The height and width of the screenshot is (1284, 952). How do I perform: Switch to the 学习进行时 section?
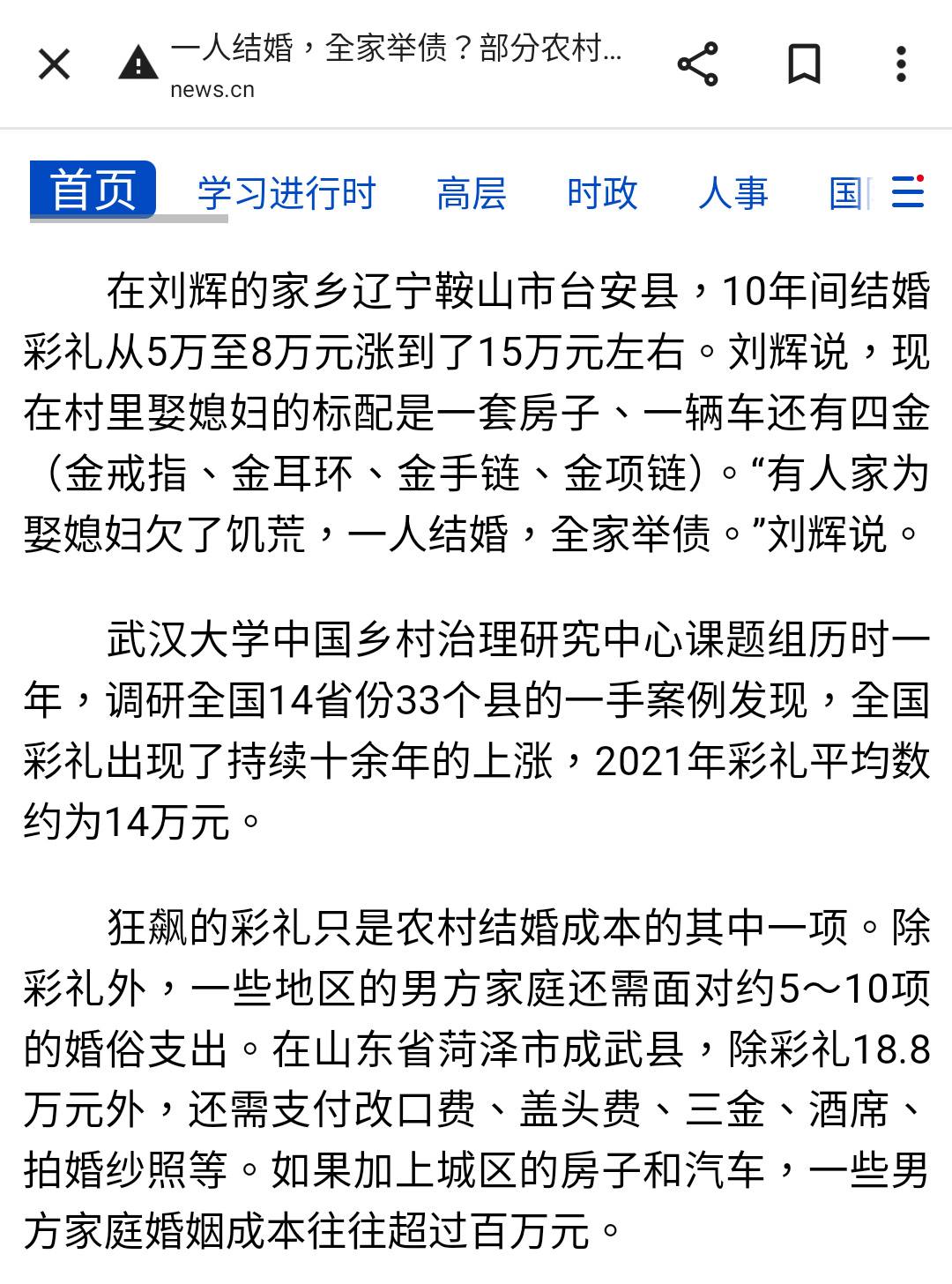286,193
